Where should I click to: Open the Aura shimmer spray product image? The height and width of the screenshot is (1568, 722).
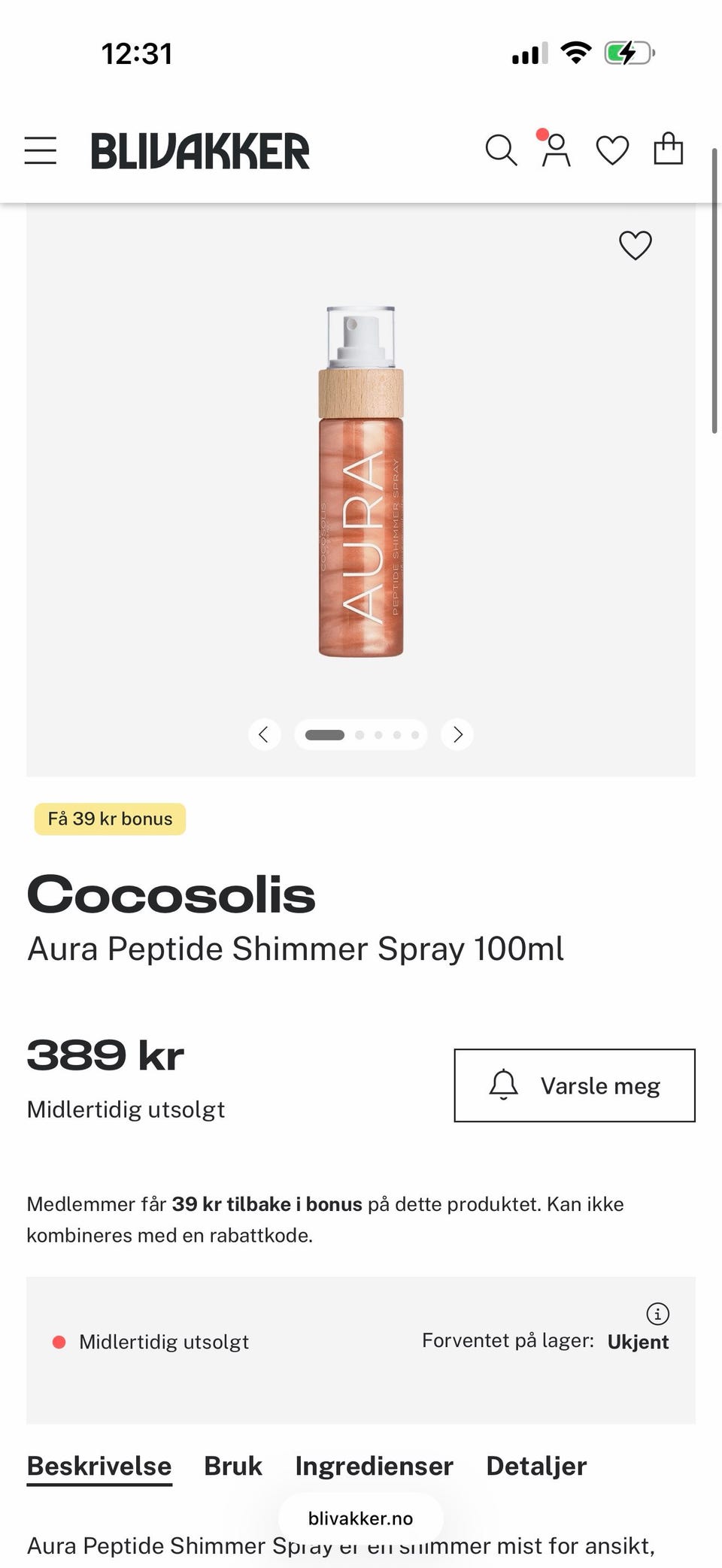pyautogui.click(x=361, y=481)
